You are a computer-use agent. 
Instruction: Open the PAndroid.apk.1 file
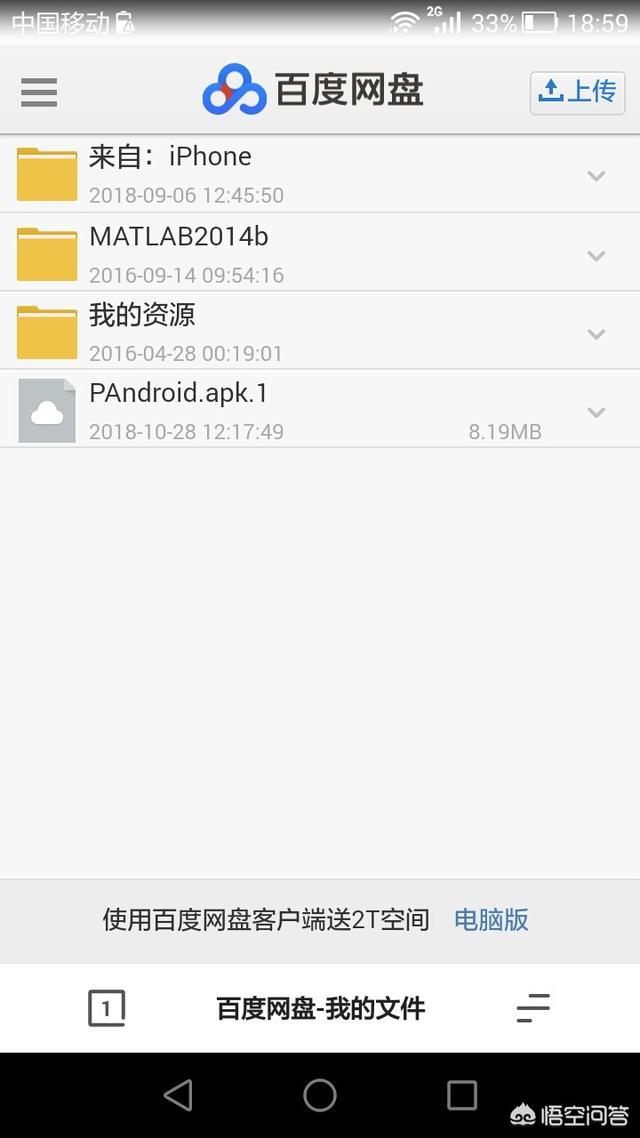click(320, 409)
